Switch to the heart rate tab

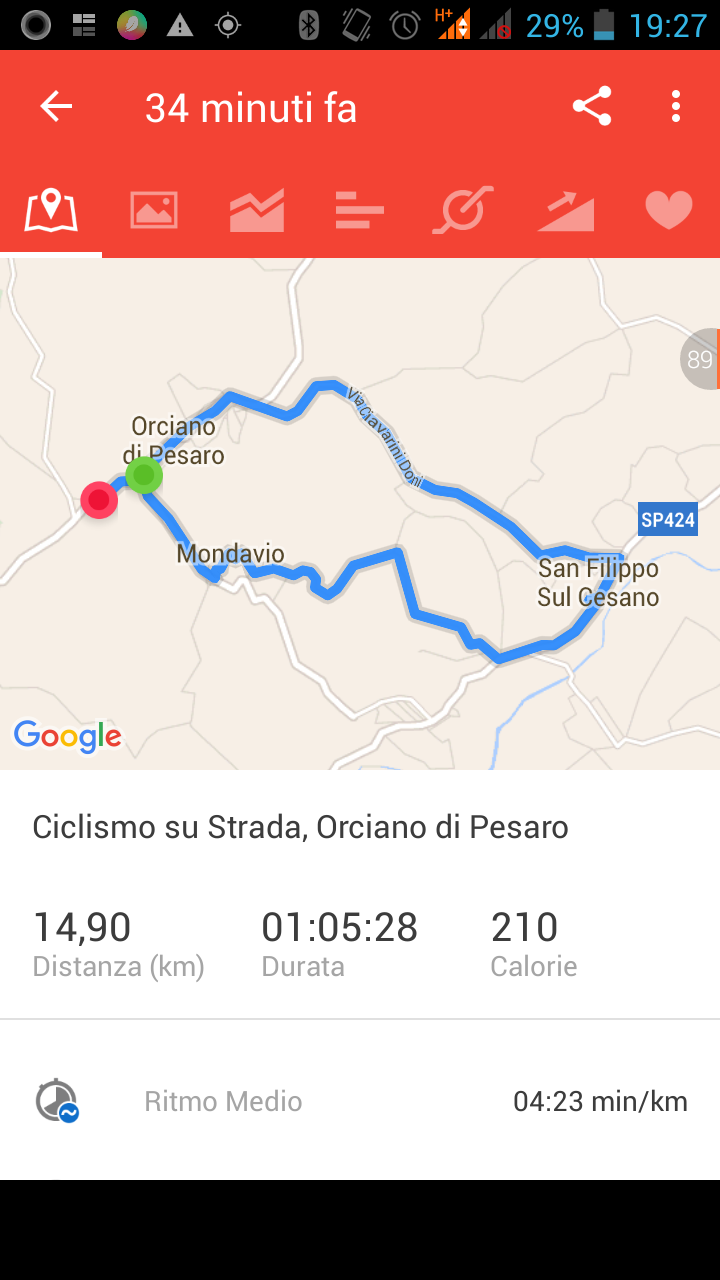pyautogui.click(x=669, y=210)
